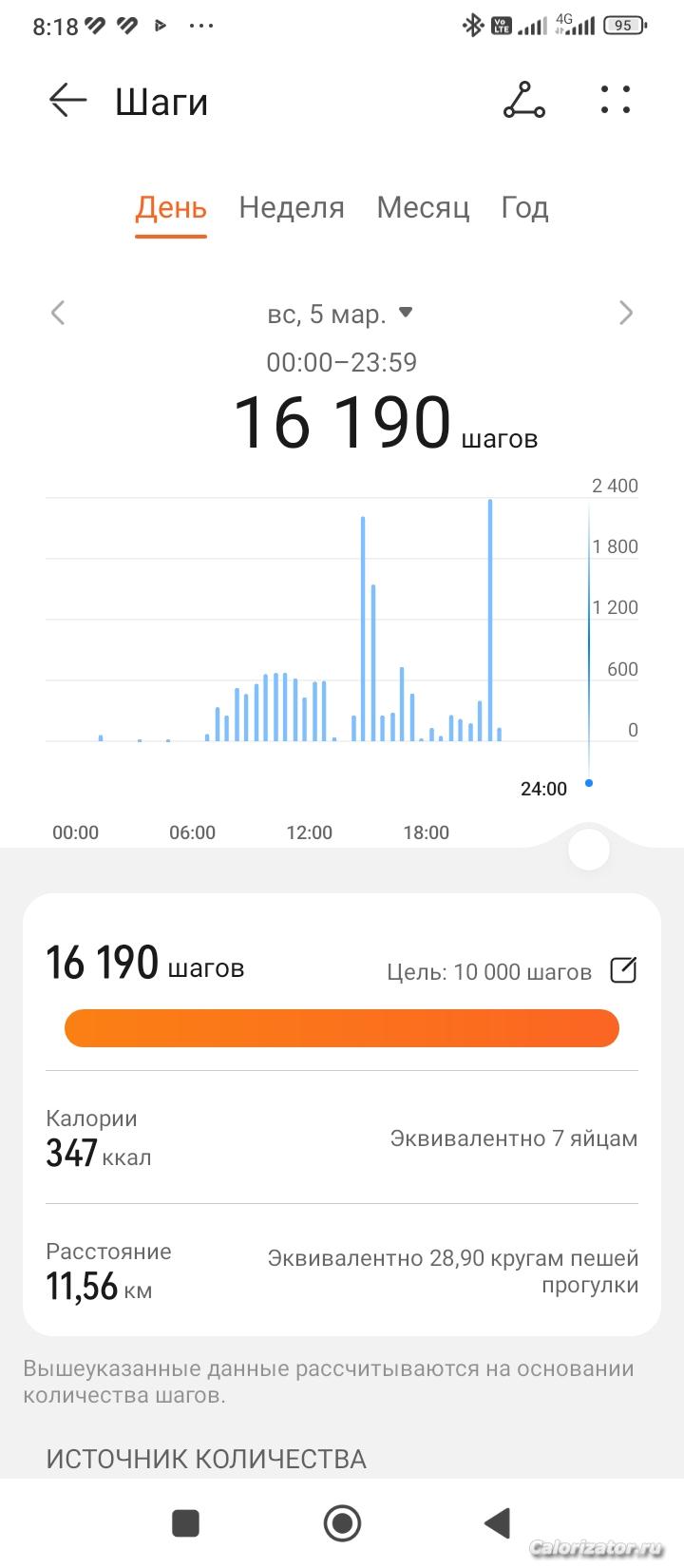This screenshot has height=1568, width=684.
Task: Open the route/share icon in app bar
Action: coord(523,100)
